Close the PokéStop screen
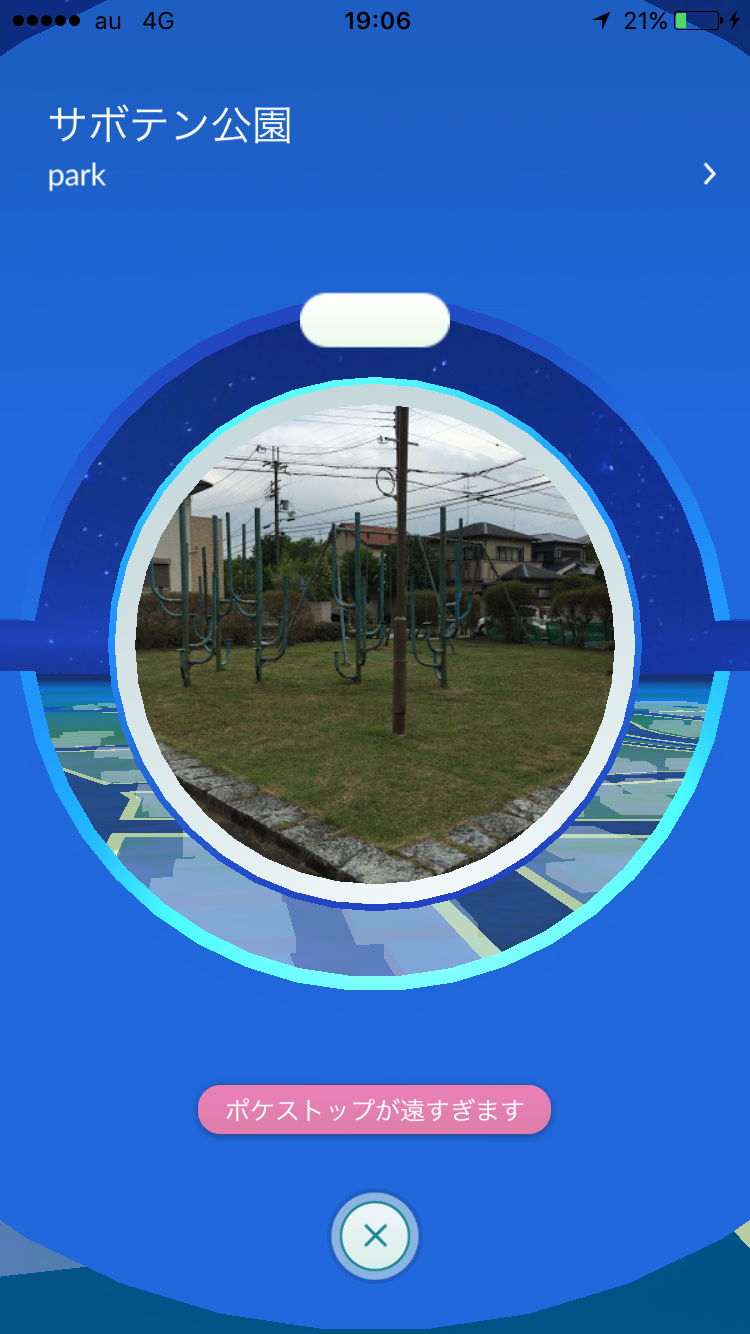 (375, 1236)
